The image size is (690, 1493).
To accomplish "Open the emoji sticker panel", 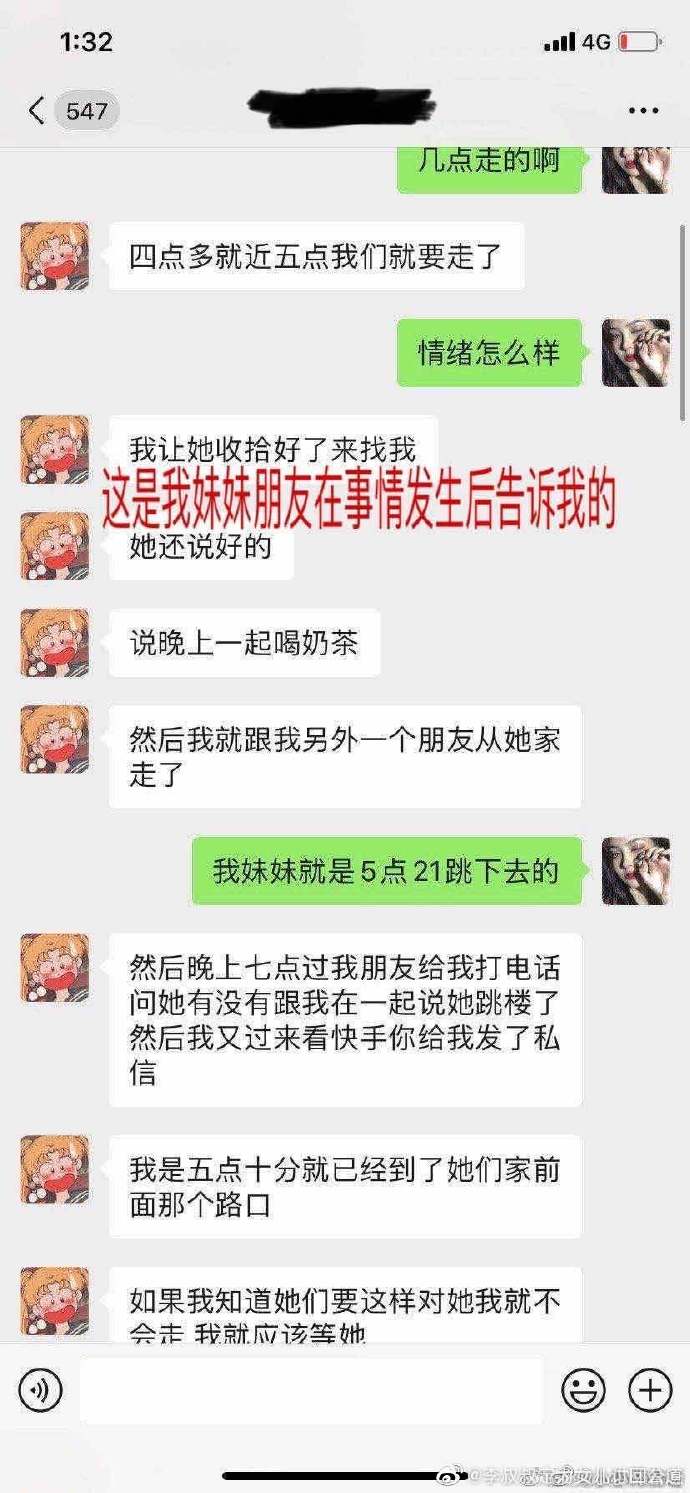I will coord(583,1390).
